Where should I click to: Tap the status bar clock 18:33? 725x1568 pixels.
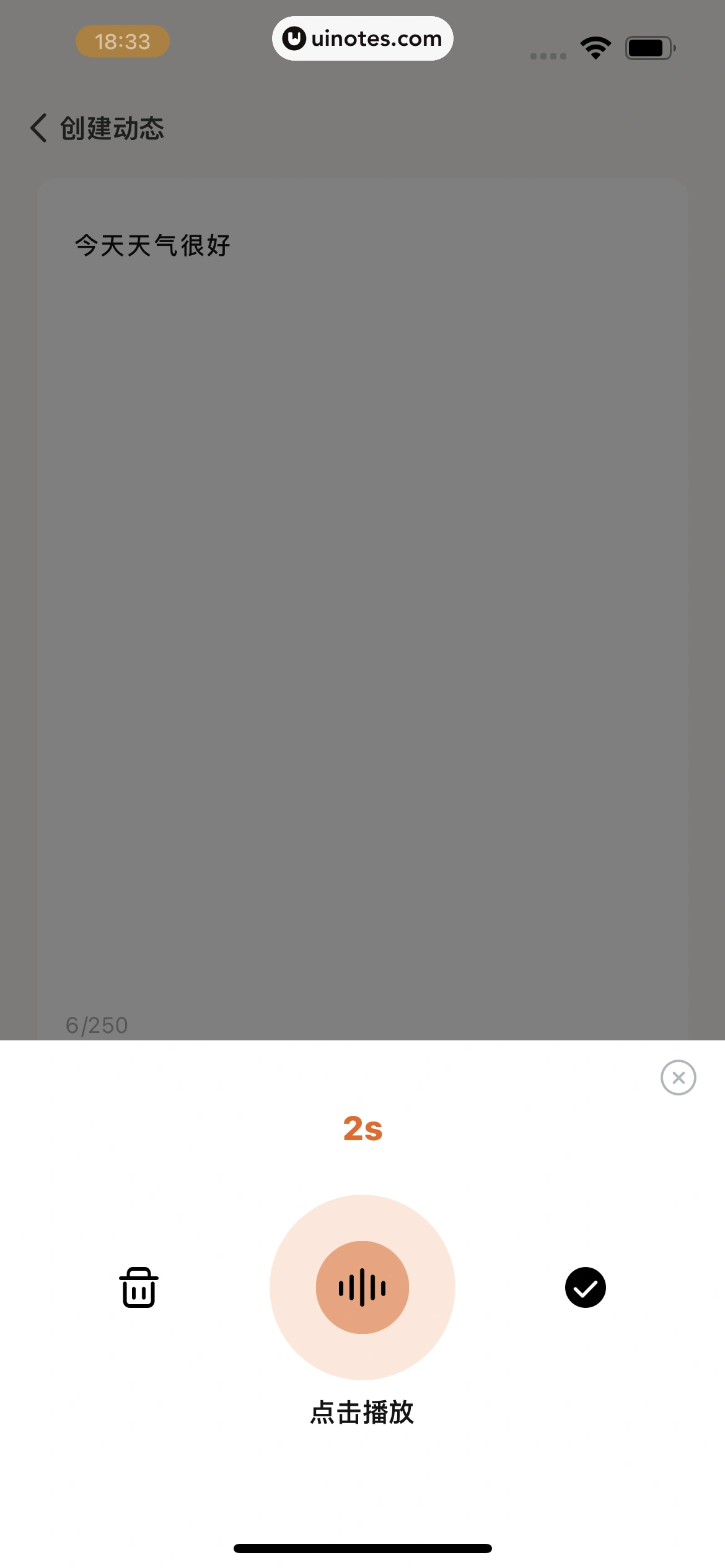point(122,41)
